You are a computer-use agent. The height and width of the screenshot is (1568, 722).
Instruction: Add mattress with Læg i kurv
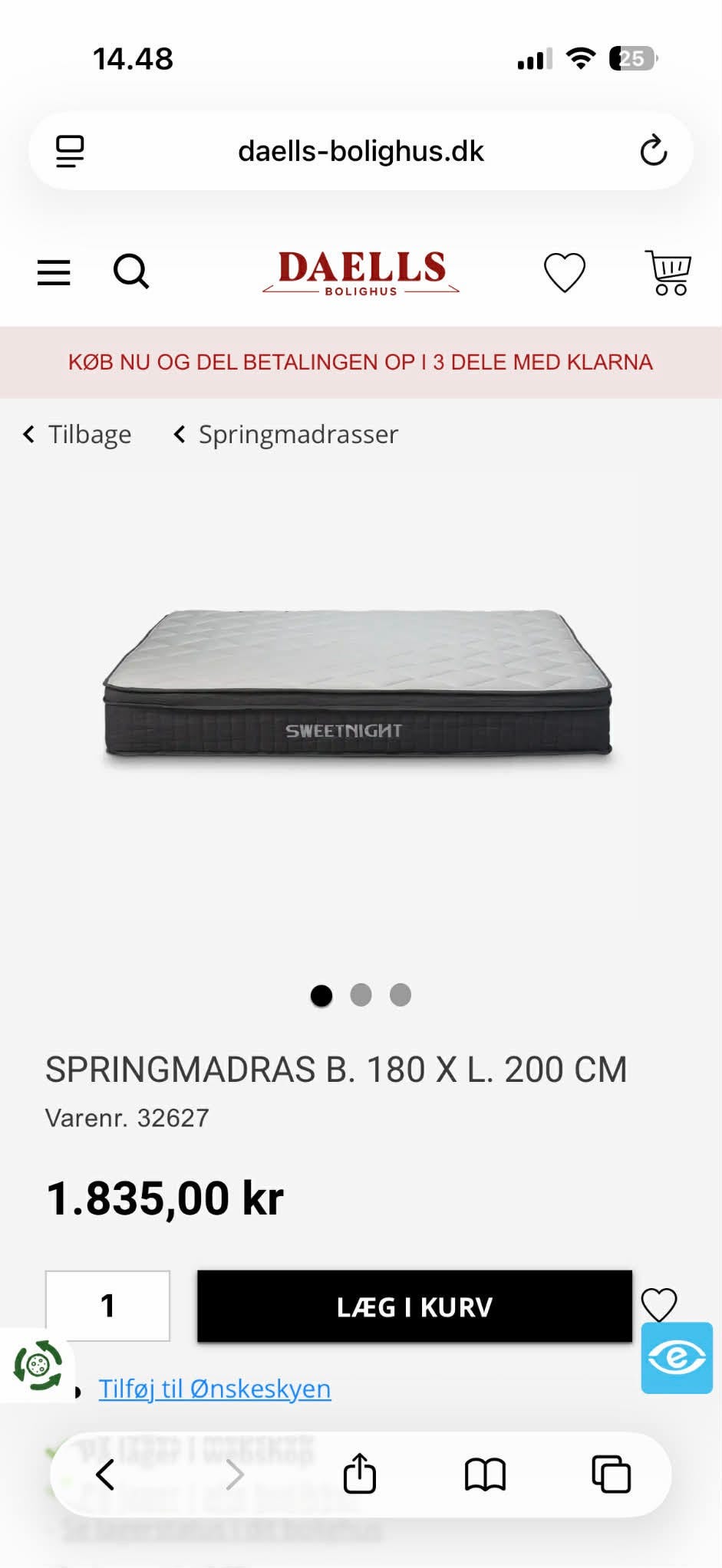414,1307
